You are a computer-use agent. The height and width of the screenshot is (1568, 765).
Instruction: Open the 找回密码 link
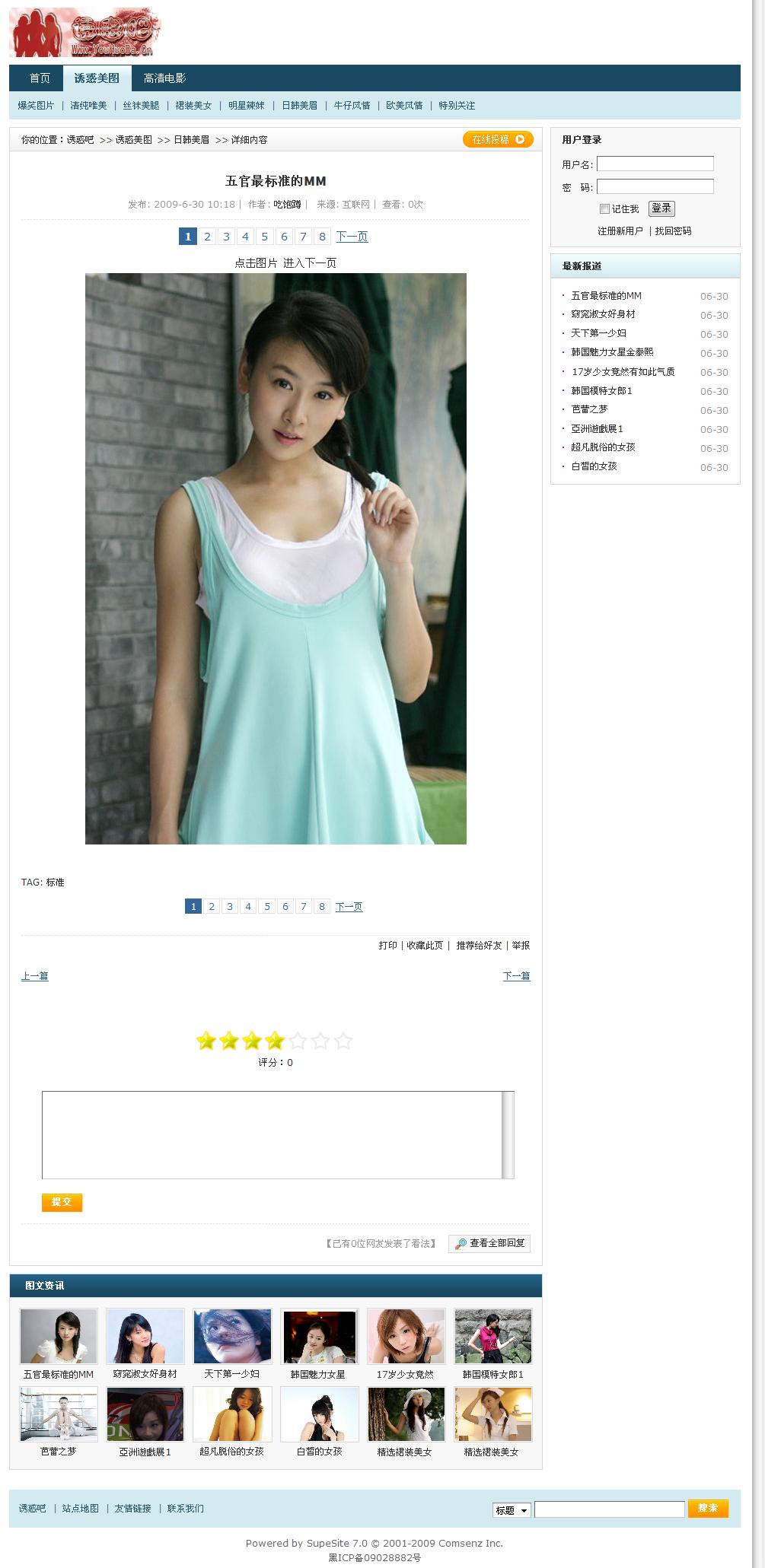coord(673,231)
